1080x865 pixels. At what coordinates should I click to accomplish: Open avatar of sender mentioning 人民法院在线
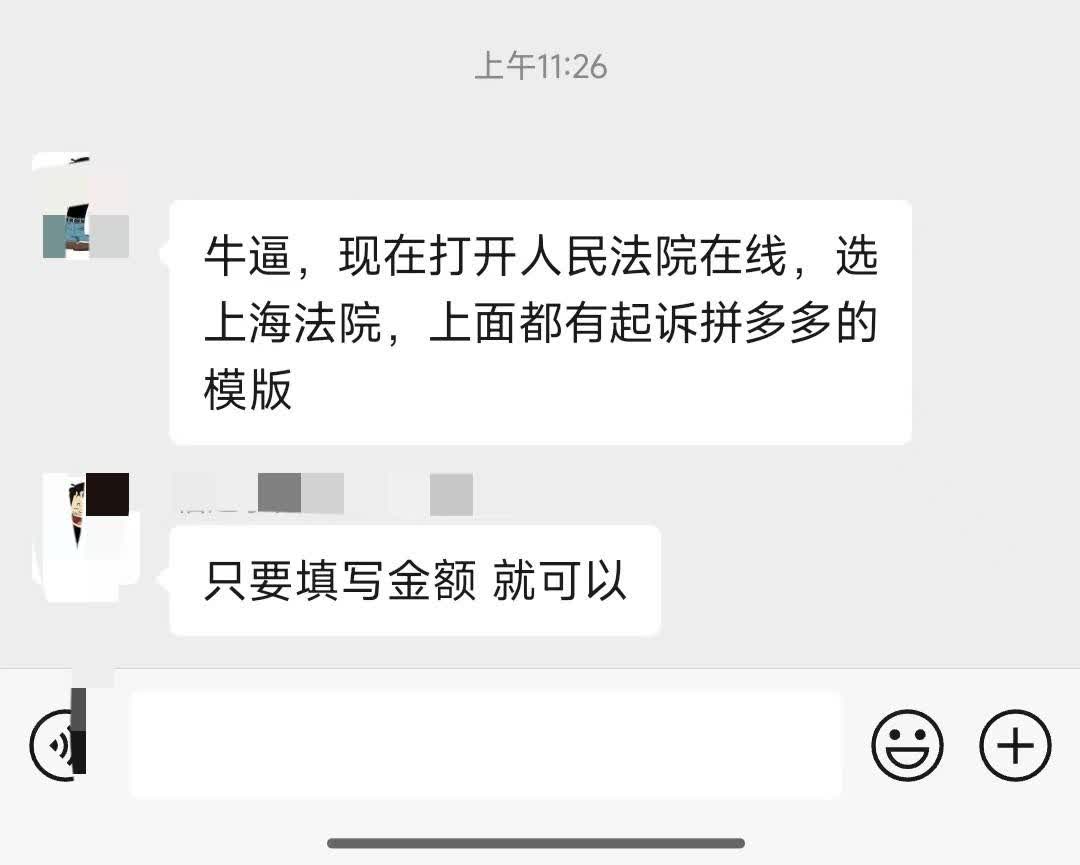pyautogui.click(x=86, y=207)
